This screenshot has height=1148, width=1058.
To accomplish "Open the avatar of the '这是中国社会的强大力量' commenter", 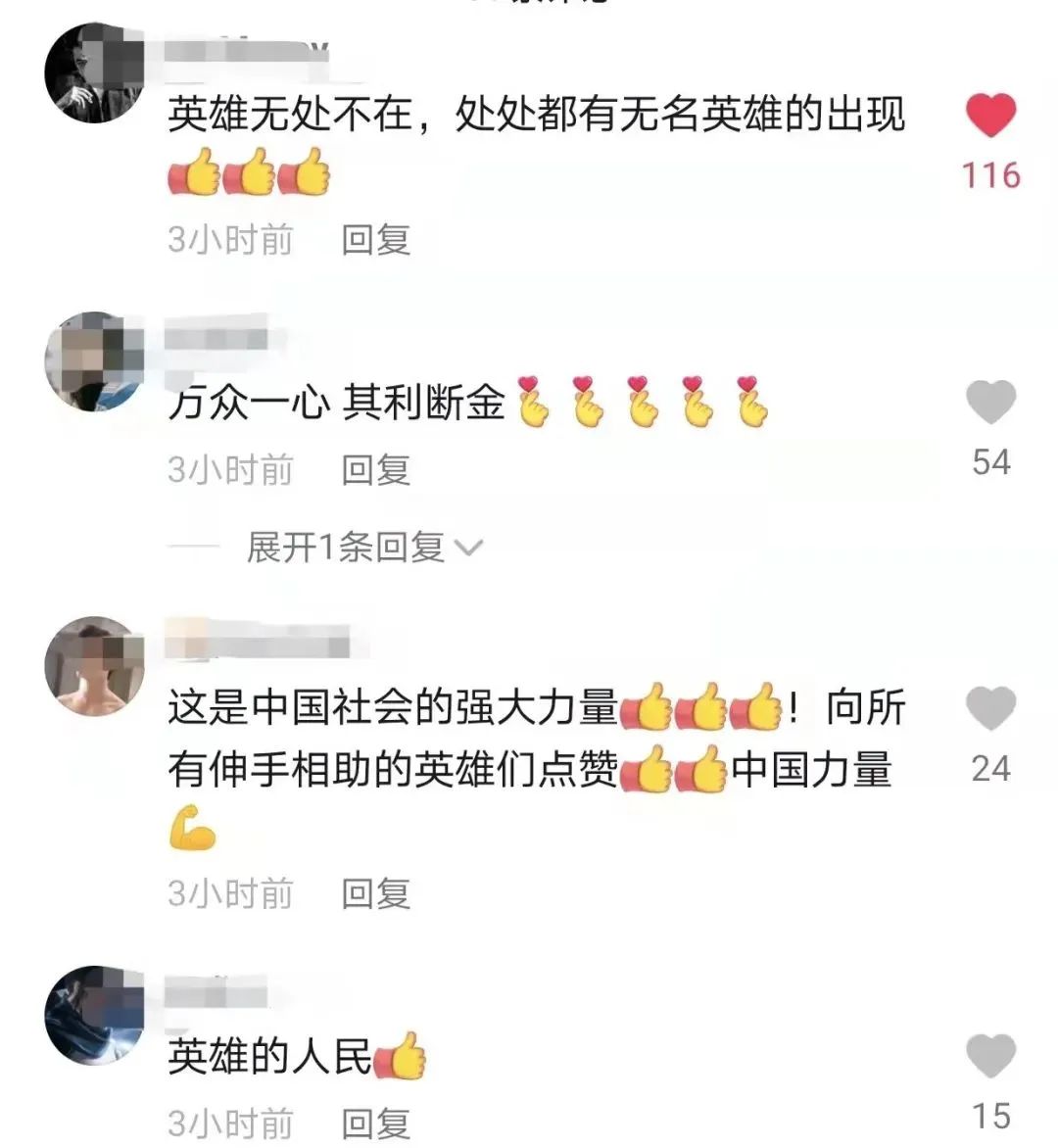I will point(95,666).
